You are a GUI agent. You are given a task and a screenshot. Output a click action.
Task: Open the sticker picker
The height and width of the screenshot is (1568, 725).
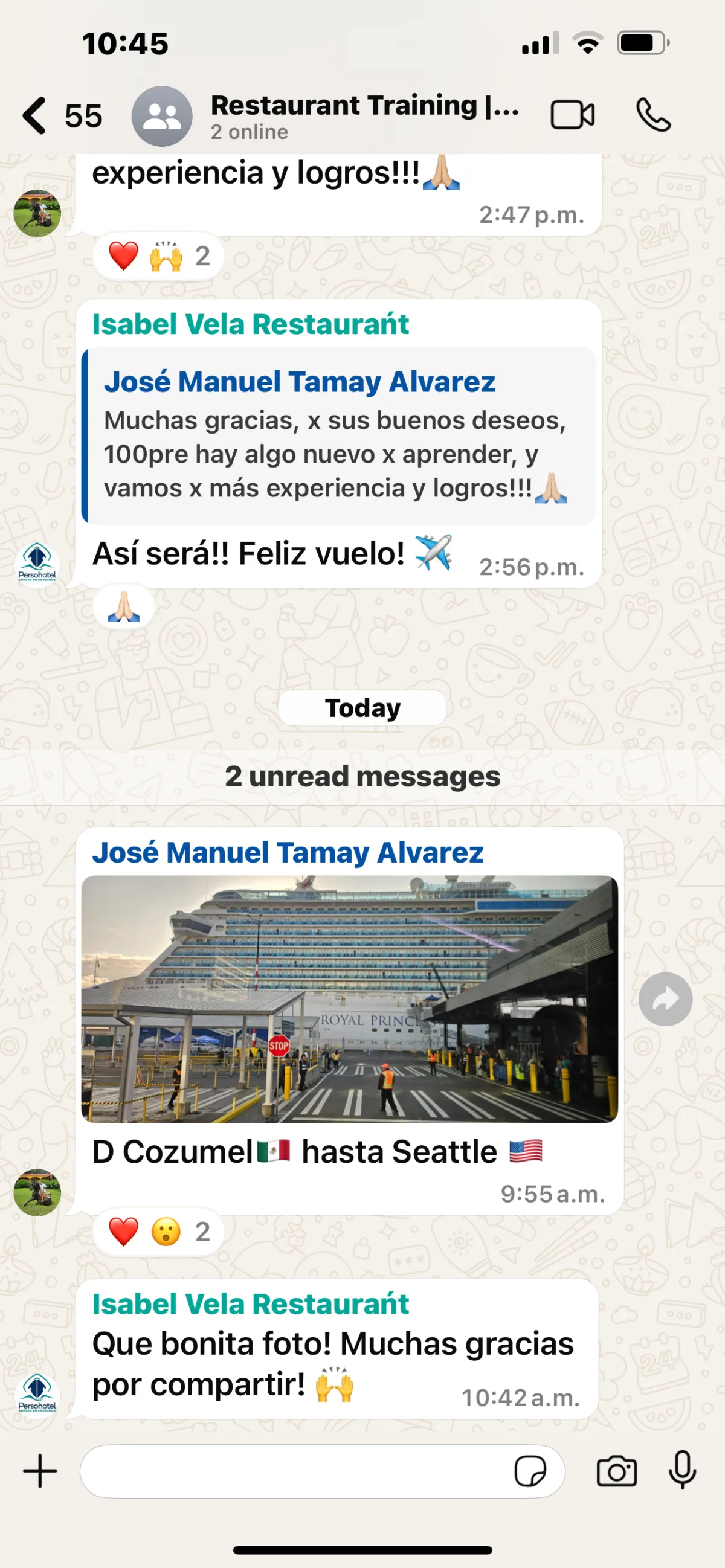click(530, 1471)
